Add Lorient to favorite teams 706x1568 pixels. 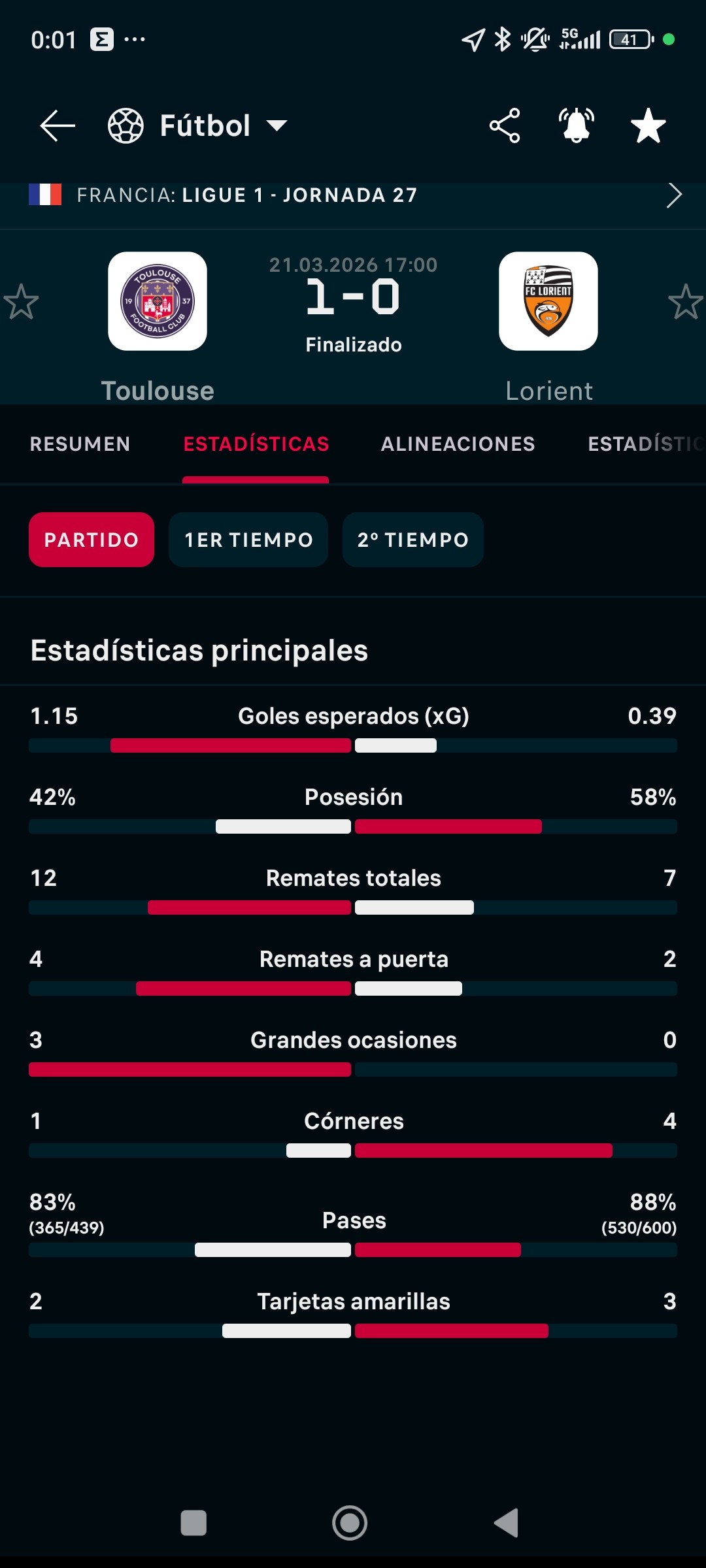pyautogui.click(x=686, y=301)
